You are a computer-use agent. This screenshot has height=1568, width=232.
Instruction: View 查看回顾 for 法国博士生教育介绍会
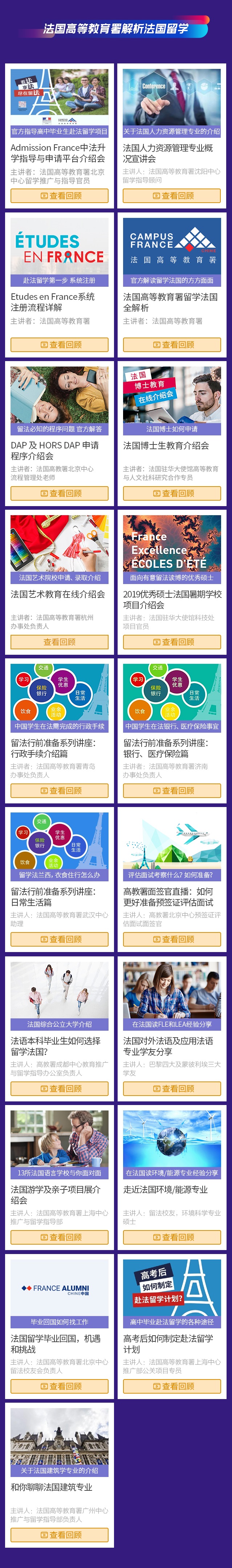pyautogui.click(x=172, y=493)
